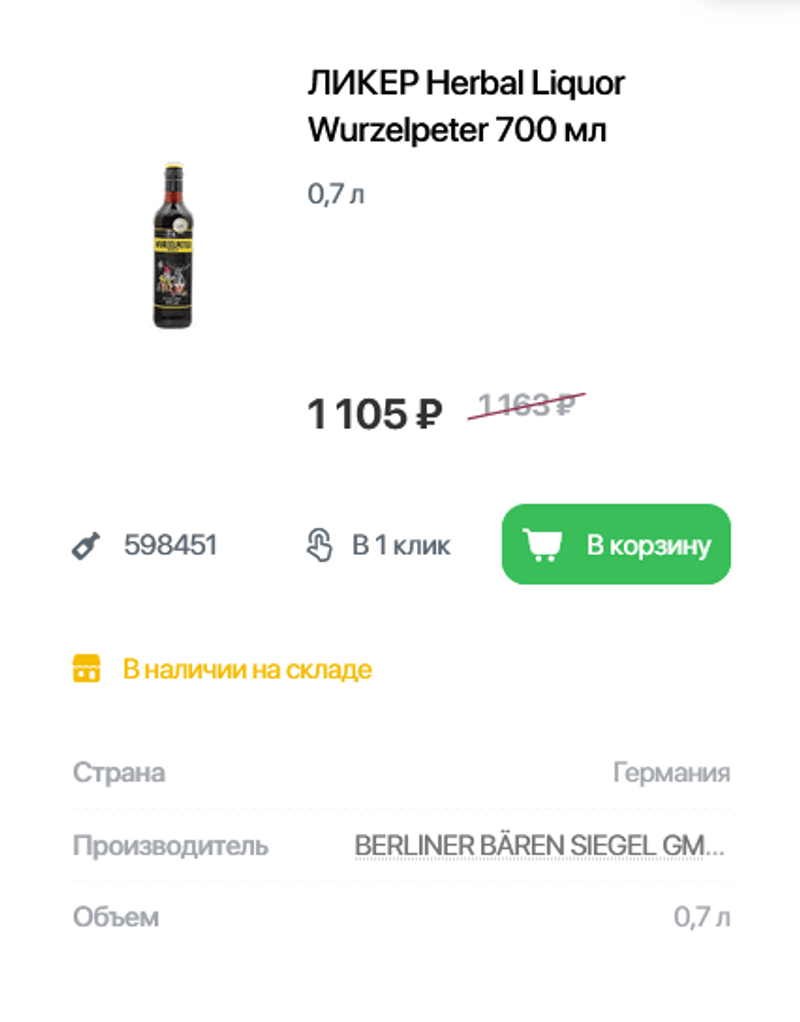Open the BERLINER BÄREN SIEGEL manufacturer link
The image size is (800, 1022).
pyautogui.click(x=540, y=846)
